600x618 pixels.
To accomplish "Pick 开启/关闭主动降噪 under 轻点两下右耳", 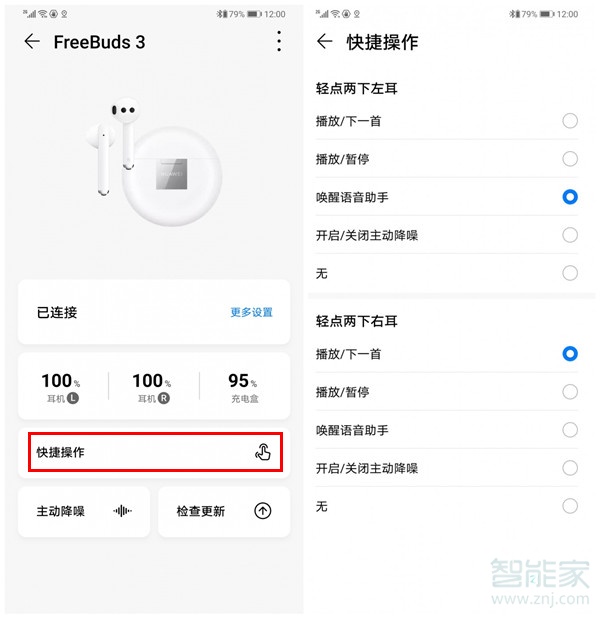I will [569, 468].
